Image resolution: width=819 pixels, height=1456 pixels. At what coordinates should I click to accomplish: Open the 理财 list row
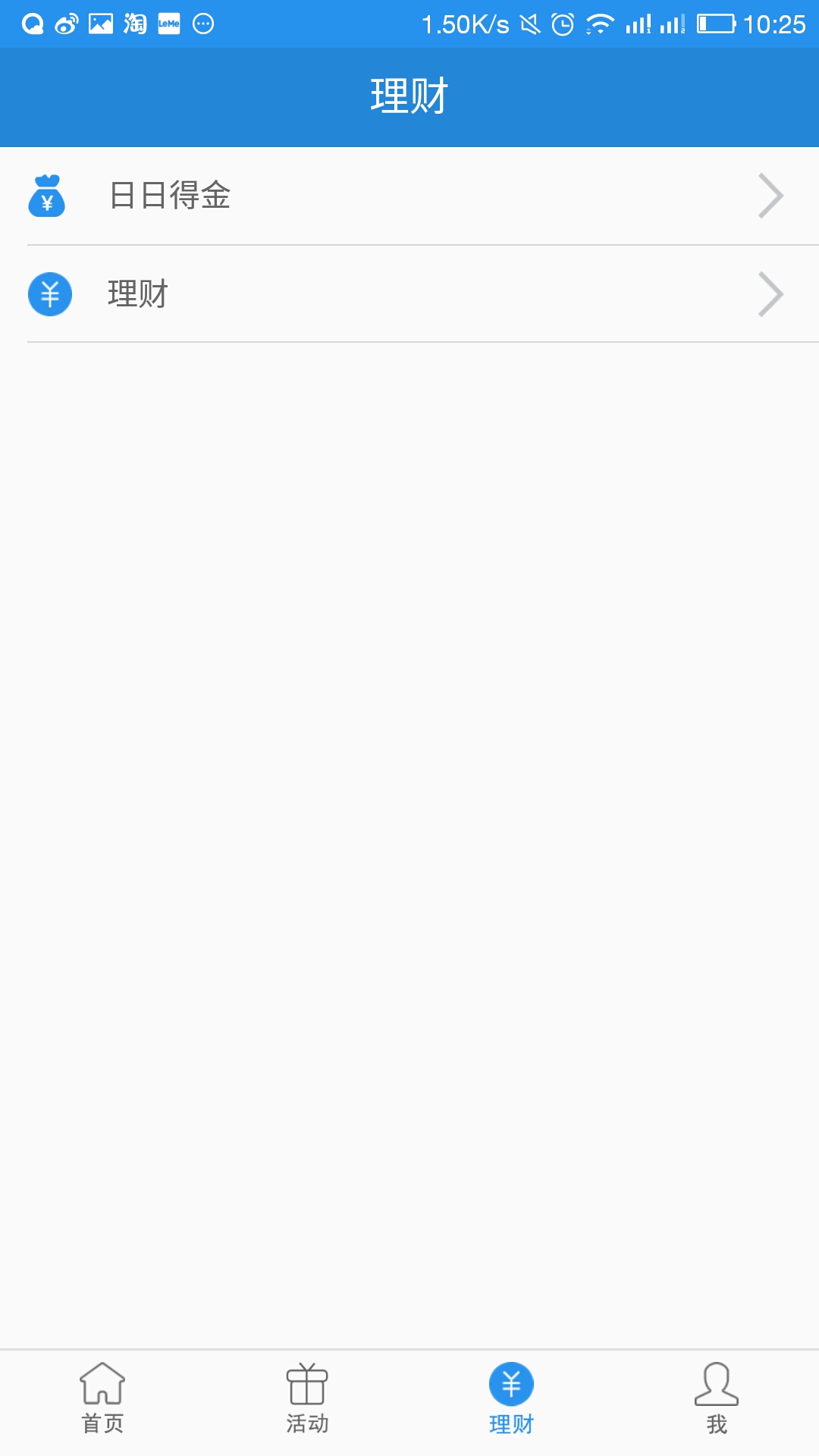tap(409, 294)
